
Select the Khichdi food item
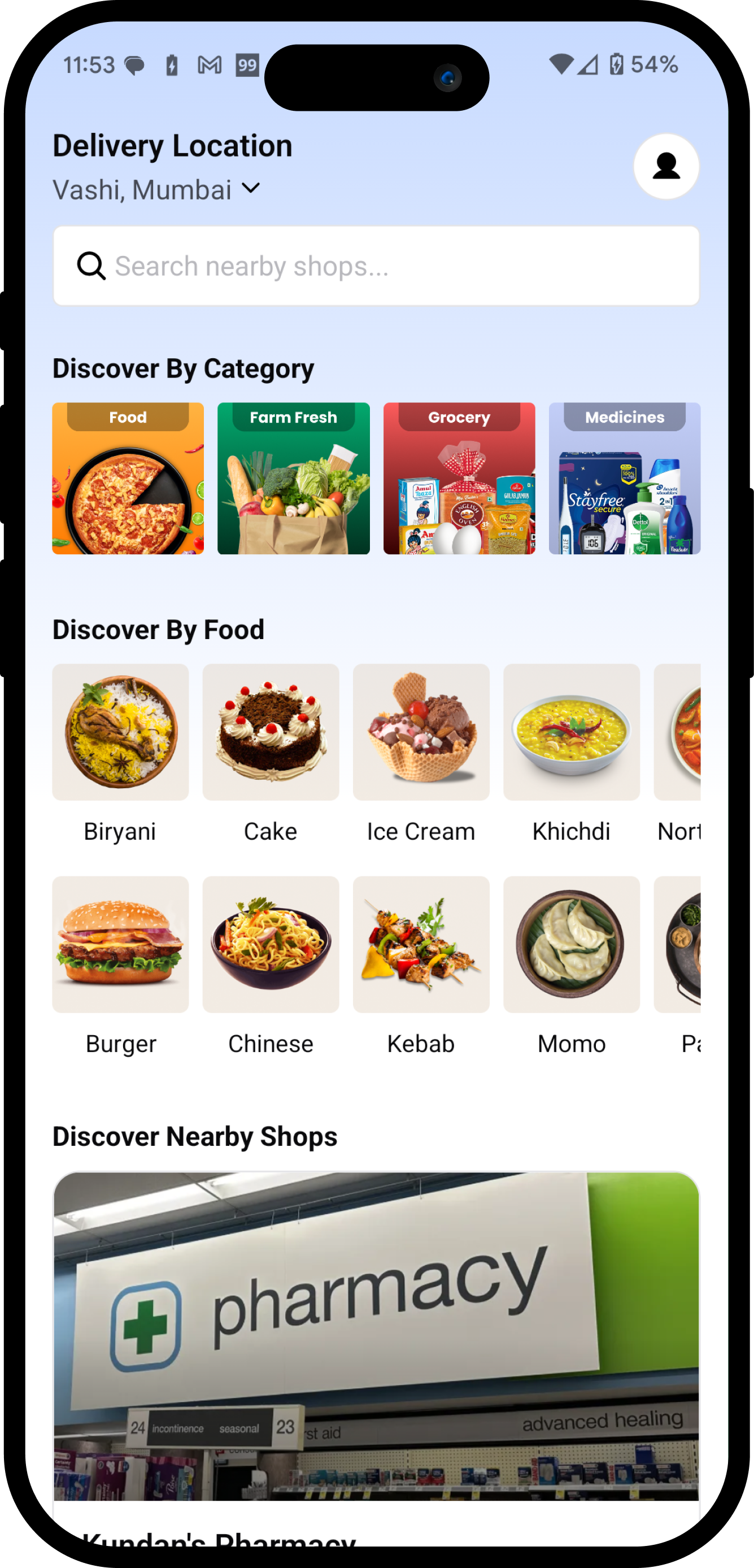coord(571,732)
